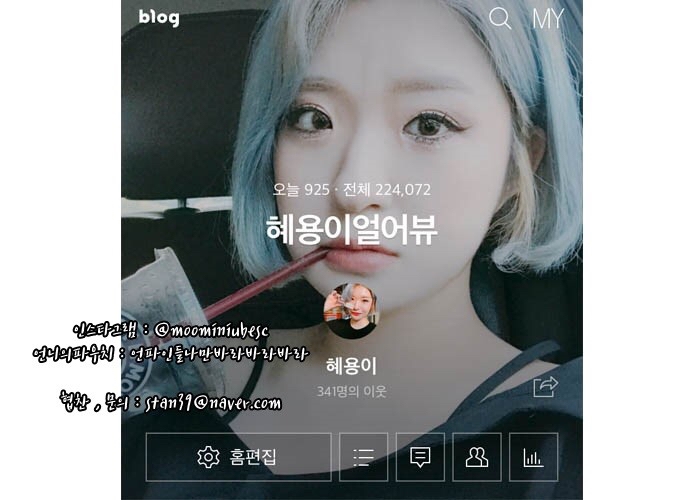Share this blog via the share icon
The height and width of the screenshot is (500, 700).
544,386
